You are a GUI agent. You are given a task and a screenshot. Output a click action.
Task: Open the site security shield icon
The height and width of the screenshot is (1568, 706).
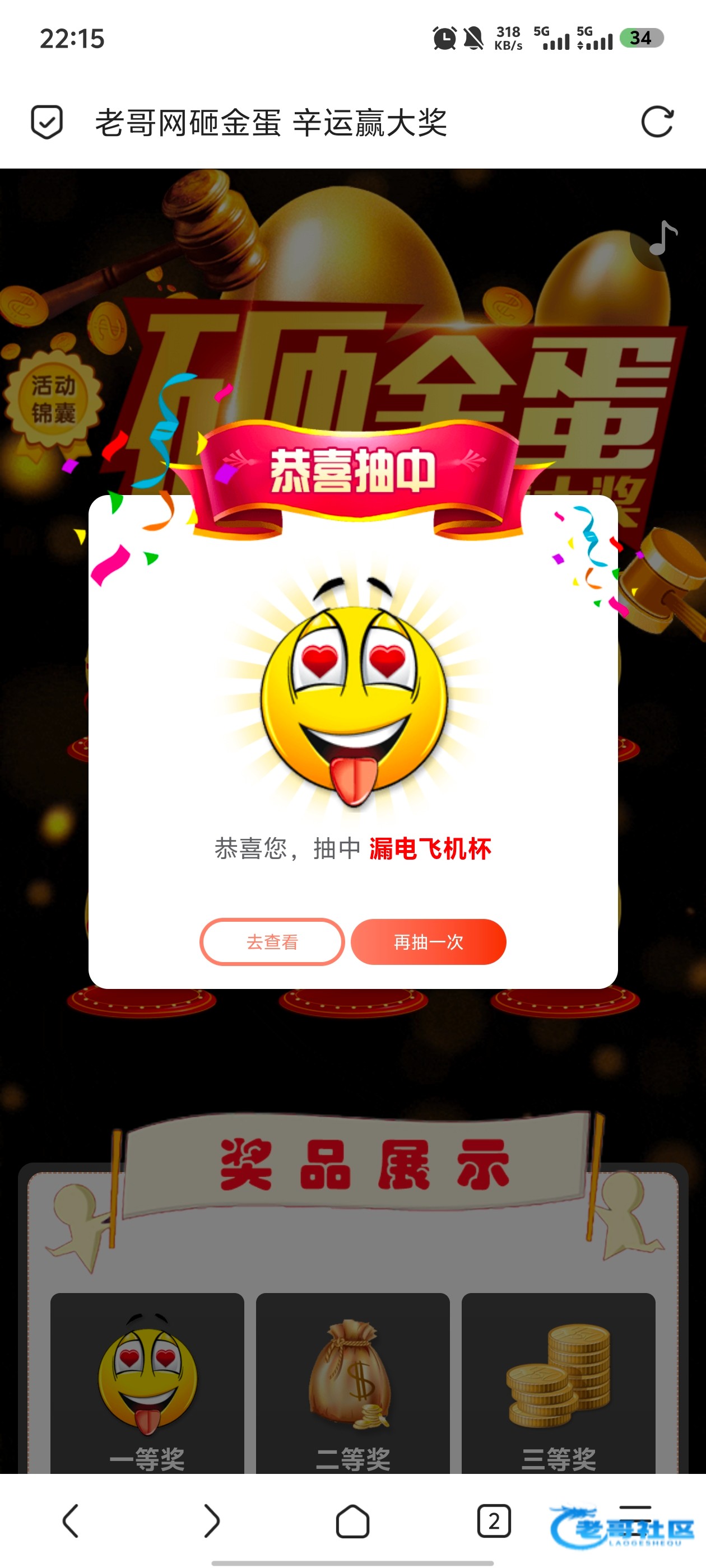[47, 122]
